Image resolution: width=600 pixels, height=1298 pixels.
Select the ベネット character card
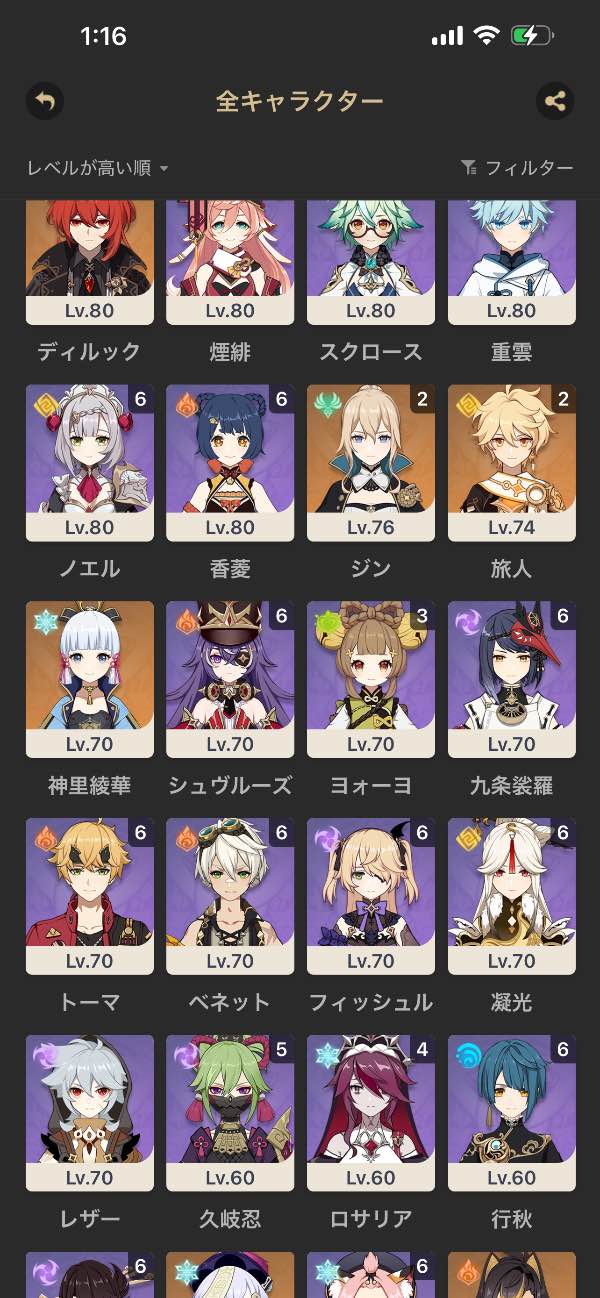(230, 897)
